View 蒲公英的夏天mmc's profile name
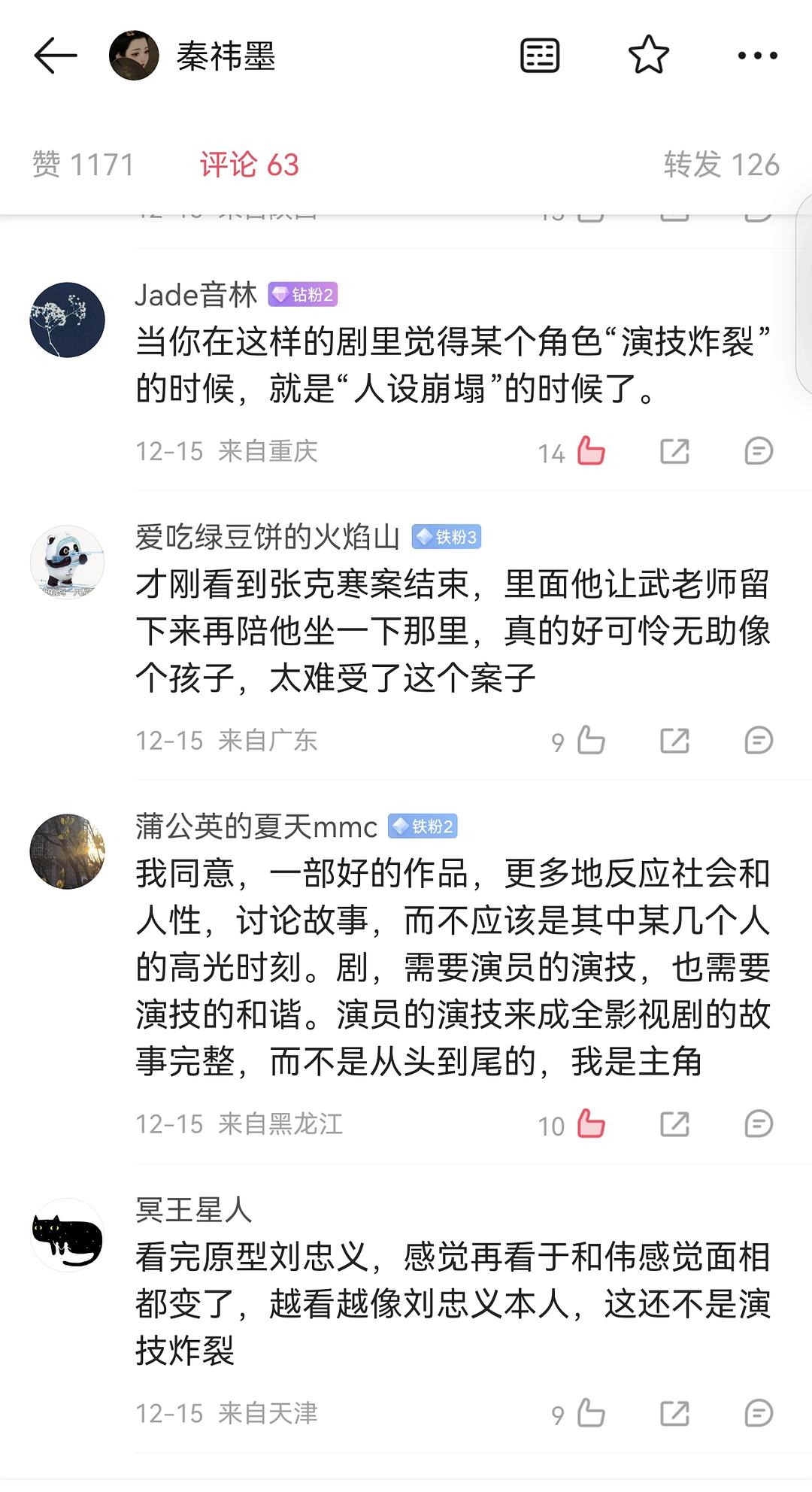The image size is (812, 1492). tap(256, 826)
